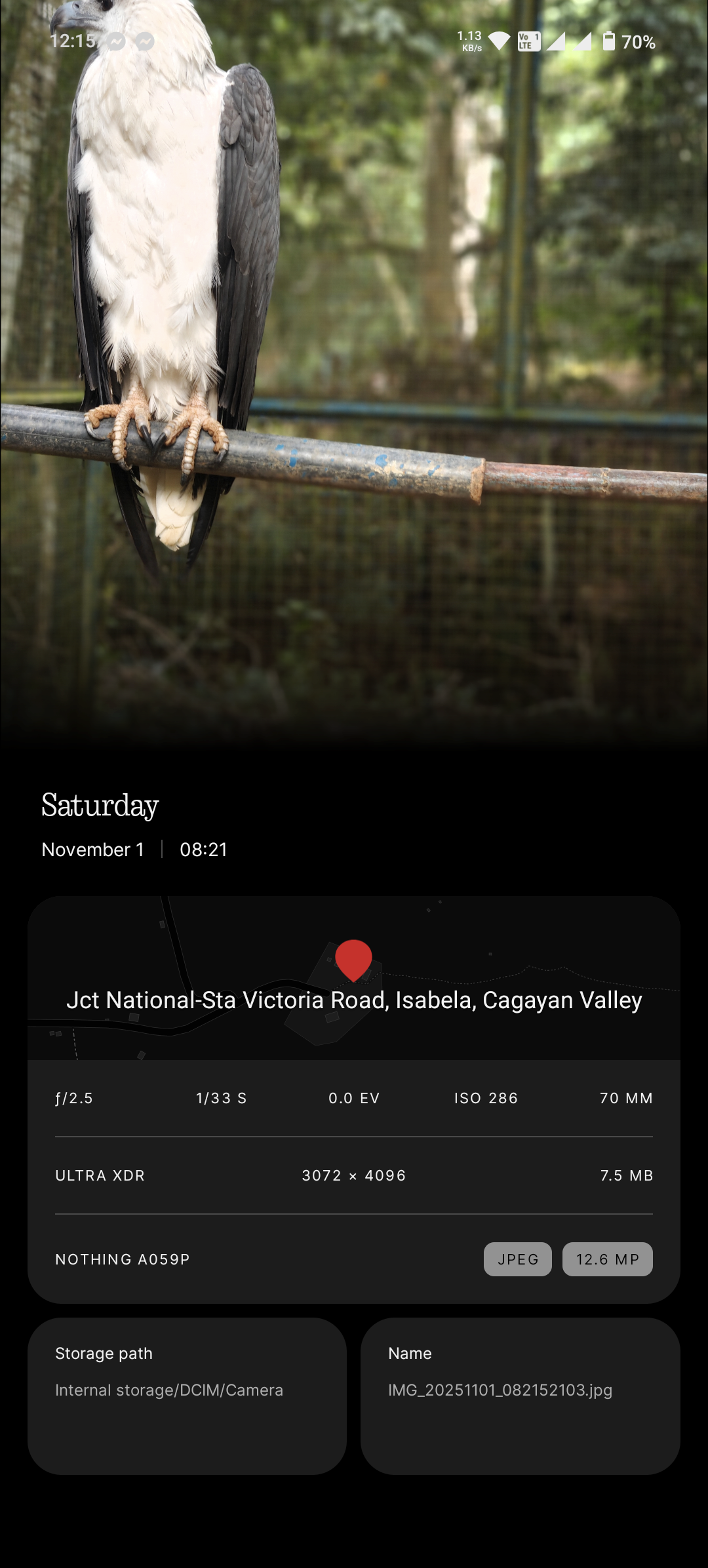Open the map location card
The height and width of the screenshot is (1568, 708).
[x=353, y=978]
